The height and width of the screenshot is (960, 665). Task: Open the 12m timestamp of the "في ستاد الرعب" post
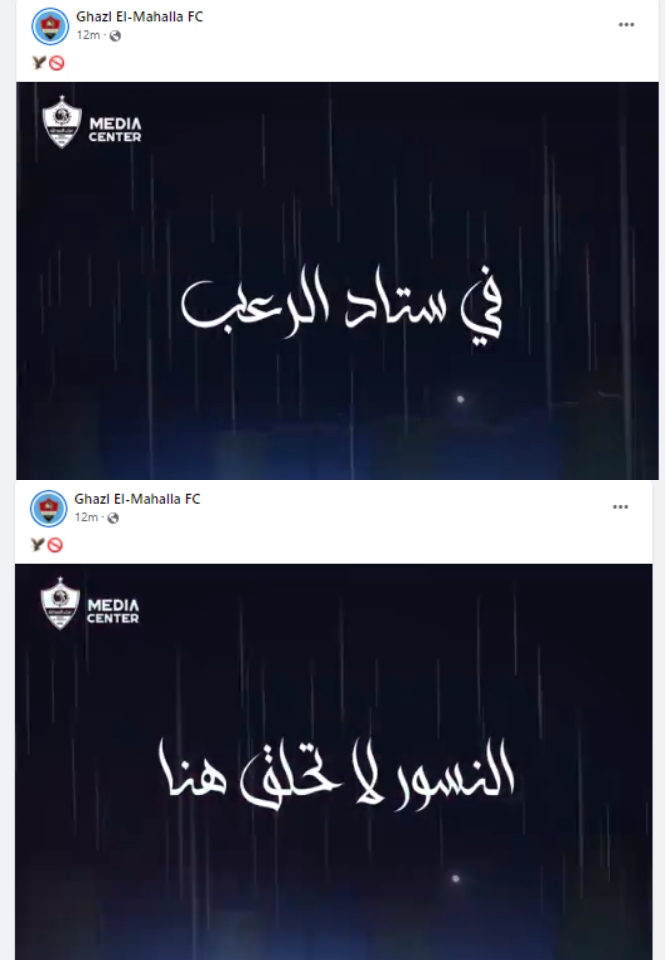click(x=87, y=35)
